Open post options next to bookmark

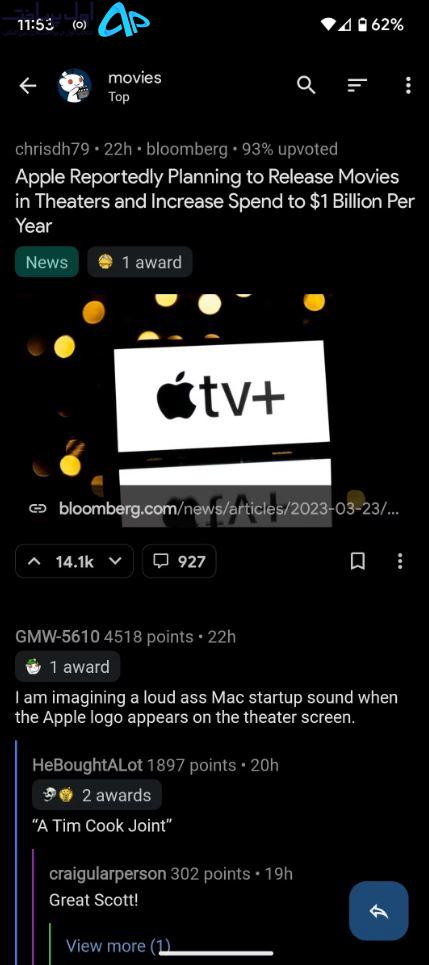tap(400, 561)
